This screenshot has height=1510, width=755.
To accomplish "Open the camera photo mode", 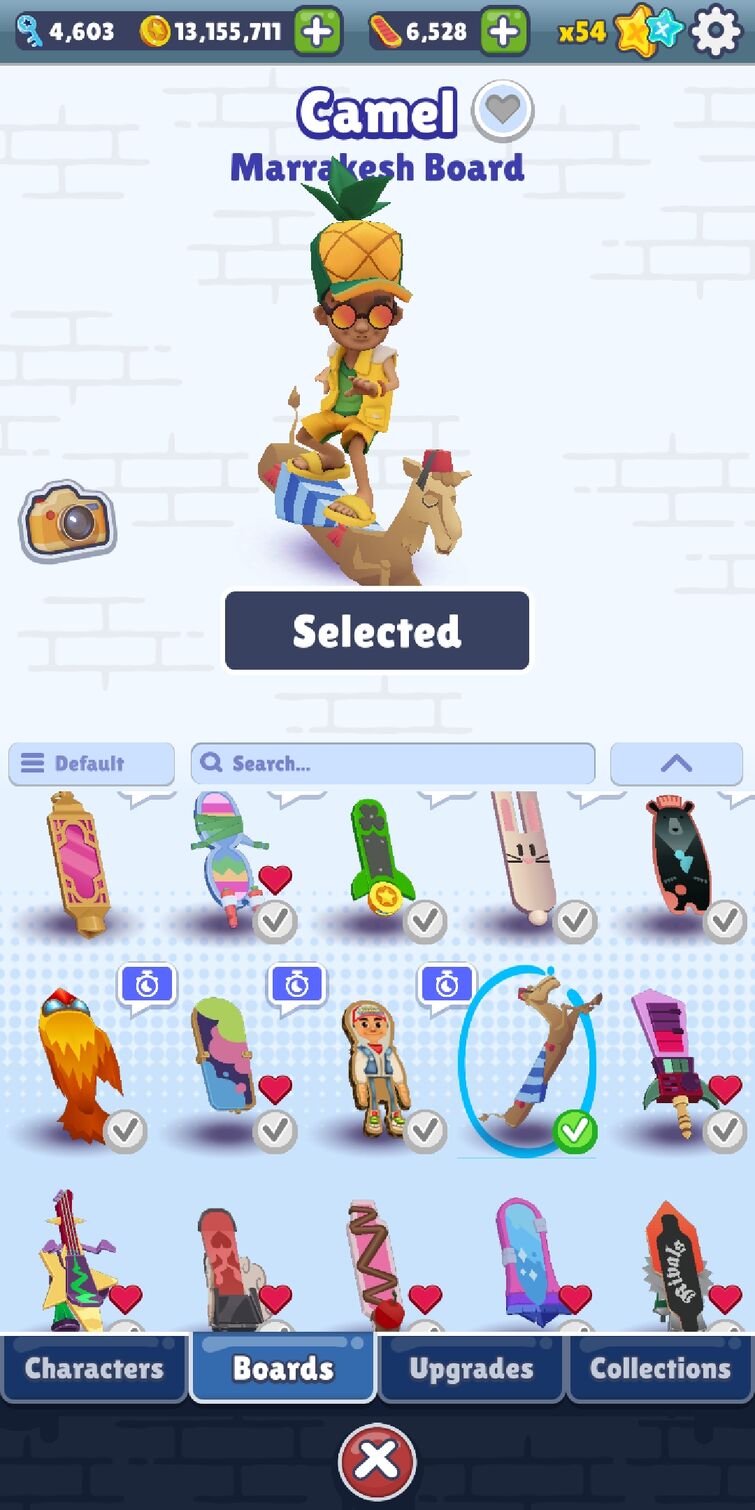I will (x=67, y=520).
